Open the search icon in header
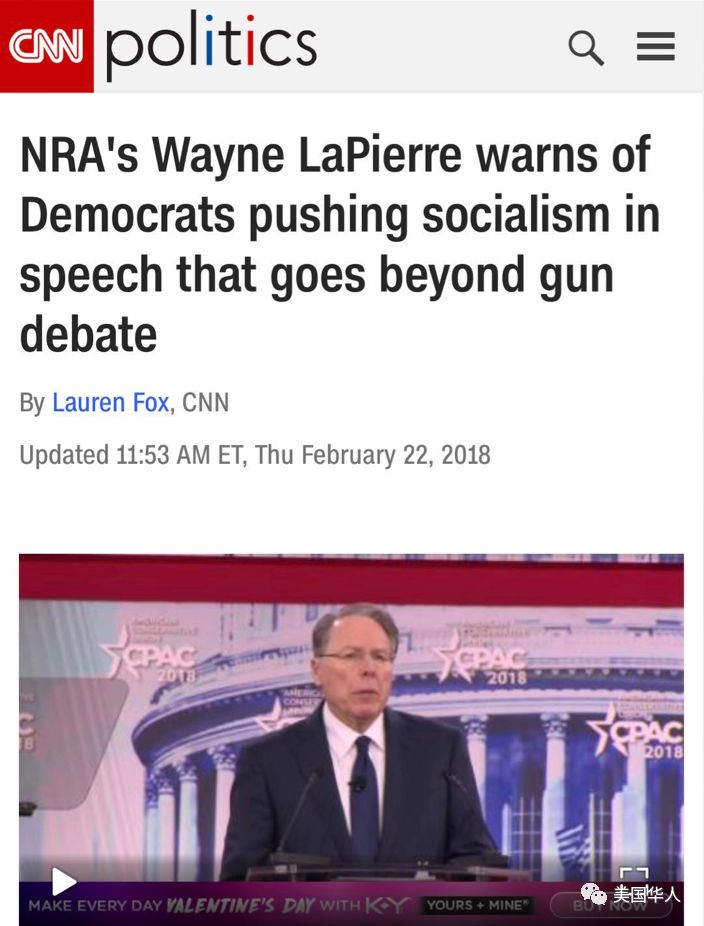Screen dimensions: 704x926 pos(586,47)
